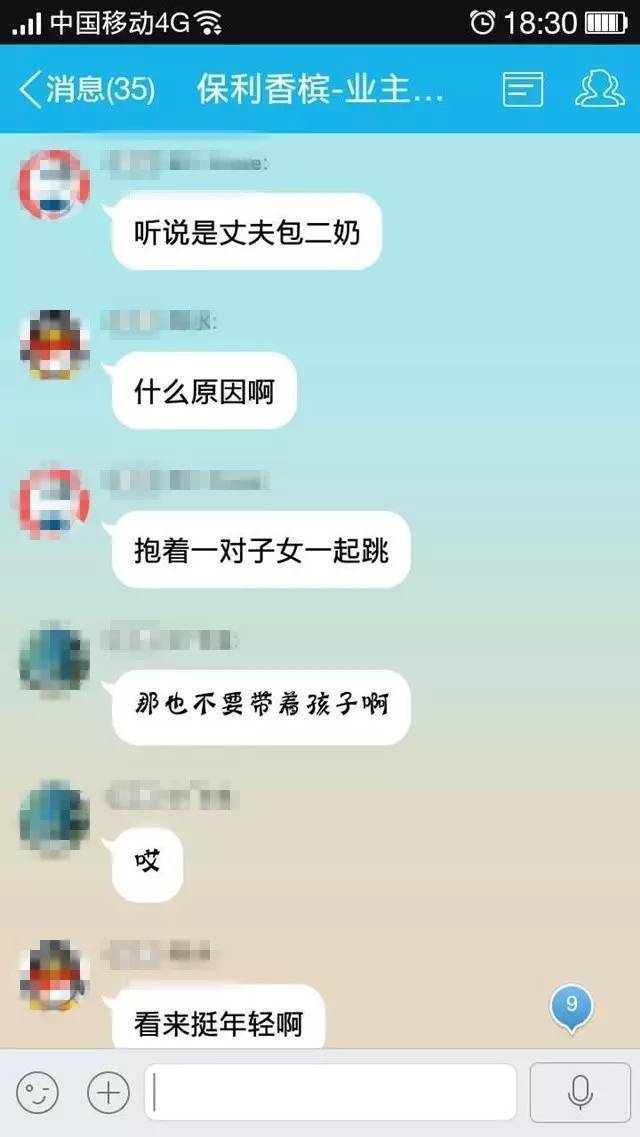
Task: Open avatar of sender of 那也不要带着孩子啊
Action: pos(55,660)
